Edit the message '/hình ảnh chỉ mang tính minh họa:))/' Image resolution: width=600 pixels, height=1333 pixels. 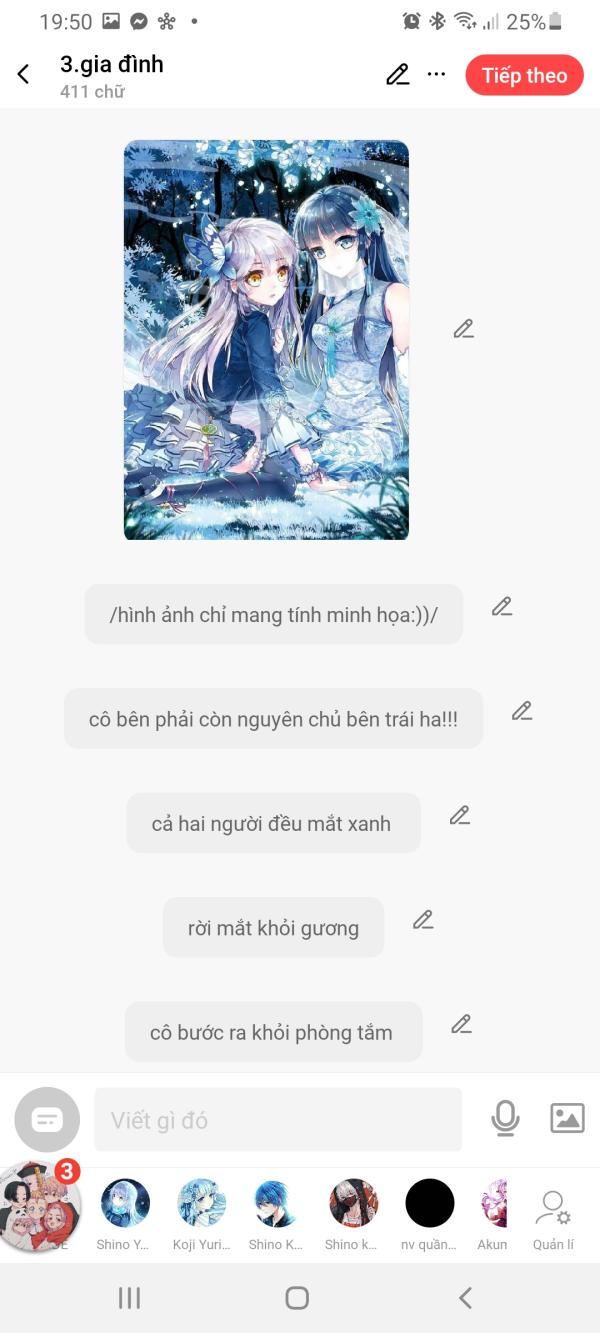pos(502,607)
